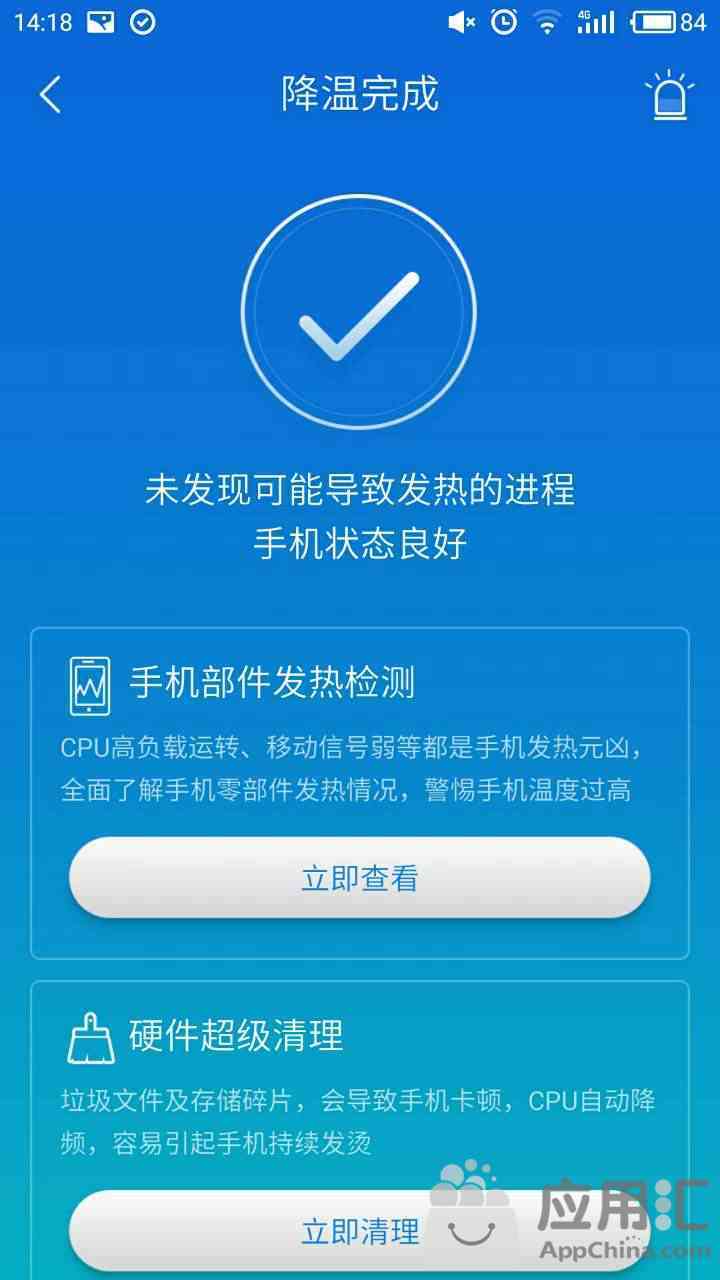Image resolution: width=720 pixels, height=1280 pixels.
Task: Open the 硬件超级清理 card
Action: [x=236, y=1036]
